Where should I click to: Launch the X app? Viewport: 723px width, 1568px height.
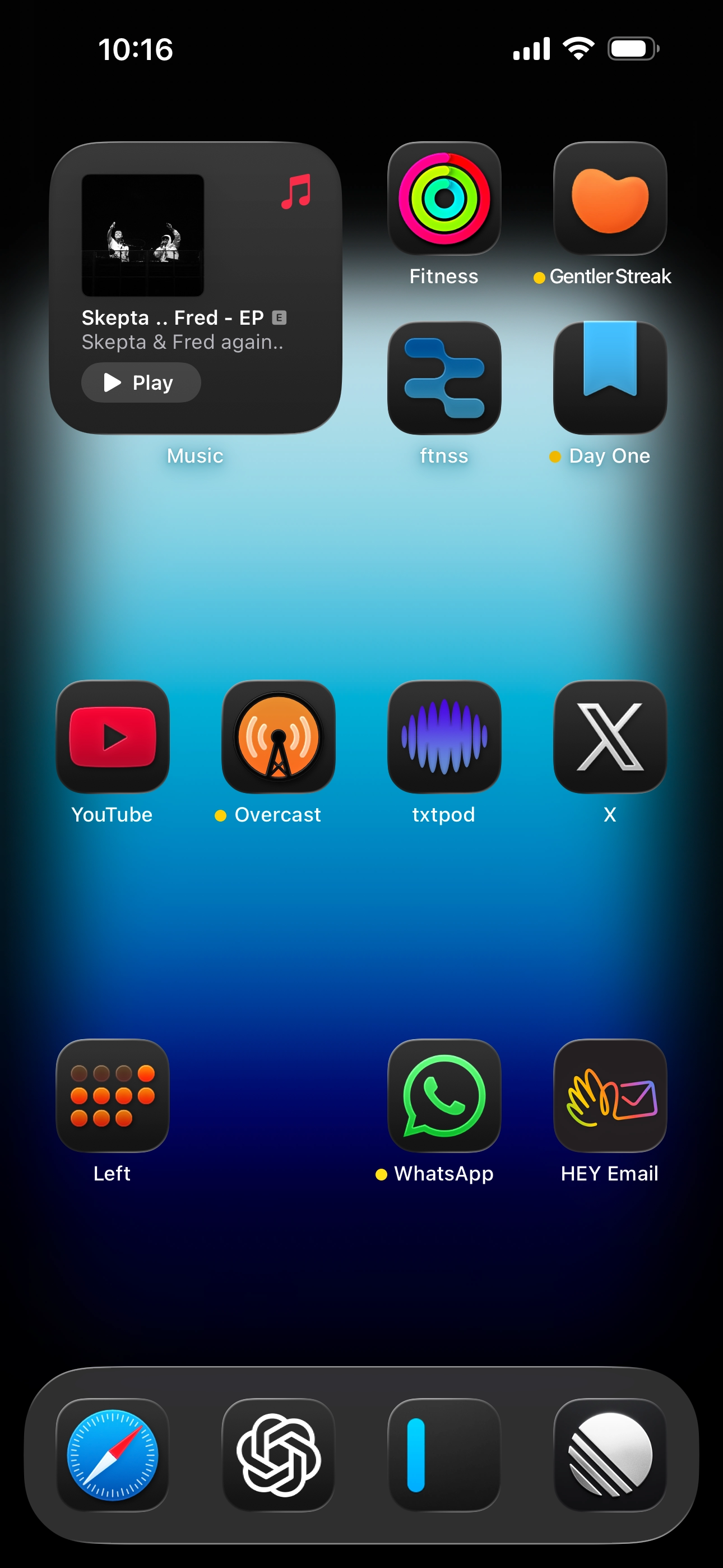610,736
